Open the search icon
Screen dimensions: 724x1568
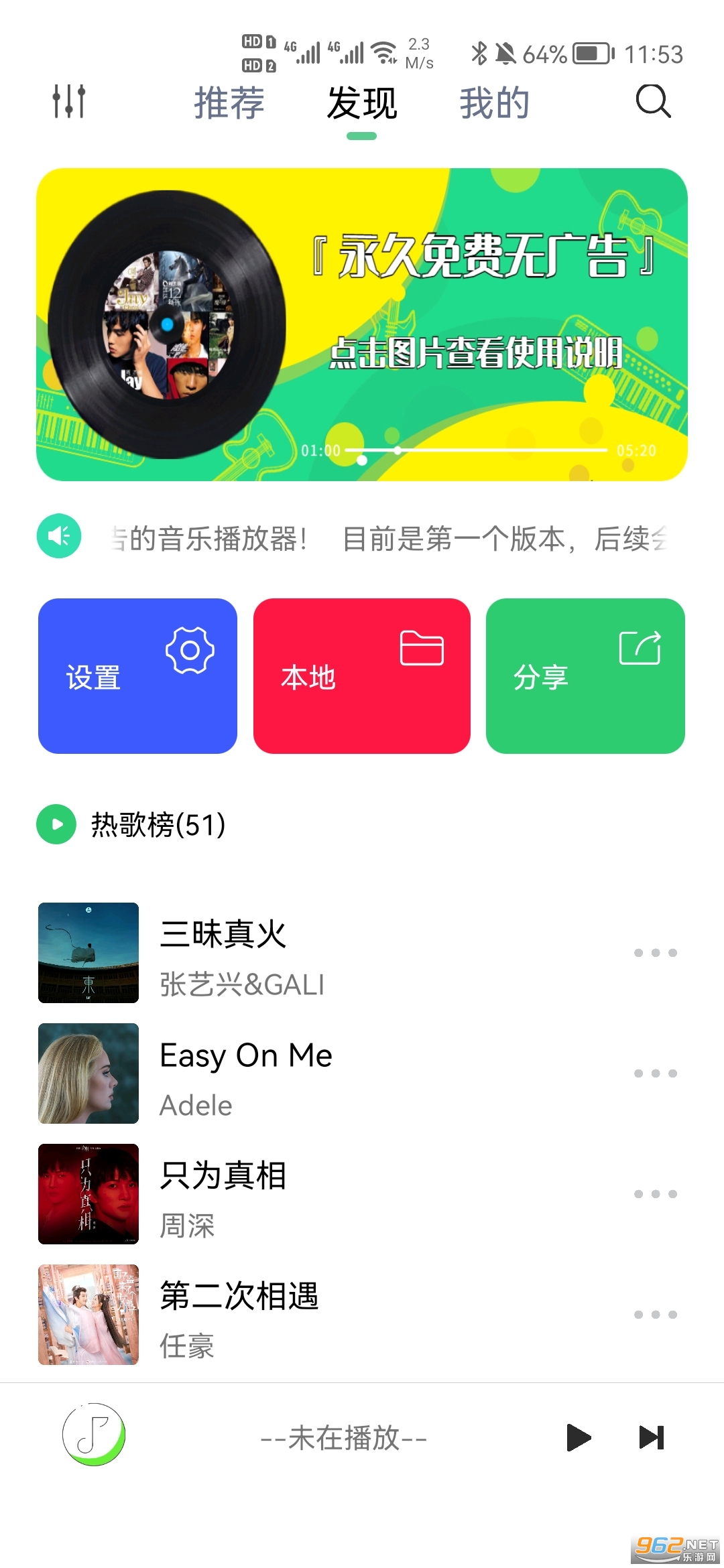pos(653,102)
